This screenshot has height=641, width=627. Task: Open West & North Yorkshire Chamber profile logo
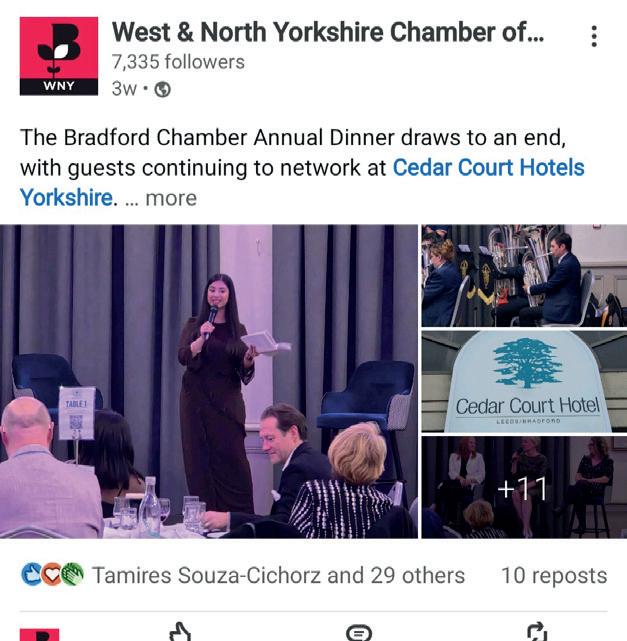(x=59, y=56)
